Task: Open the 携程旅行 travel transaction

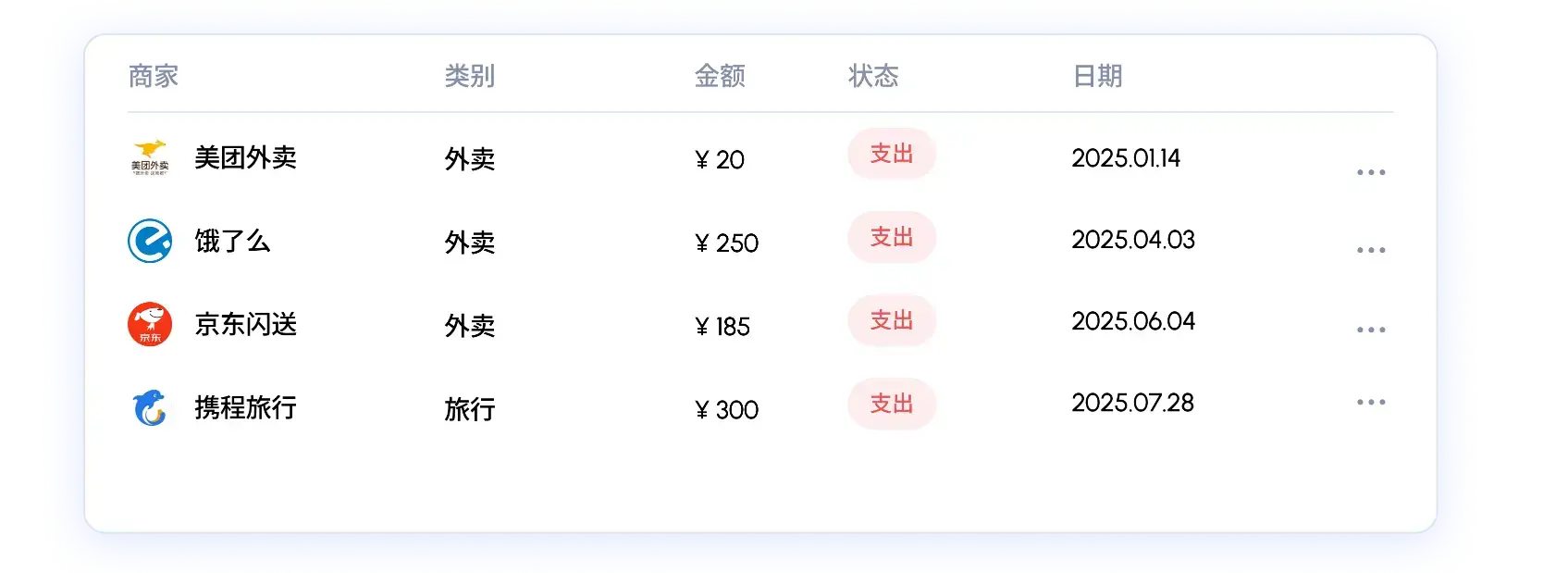Action: coord(245,408)
